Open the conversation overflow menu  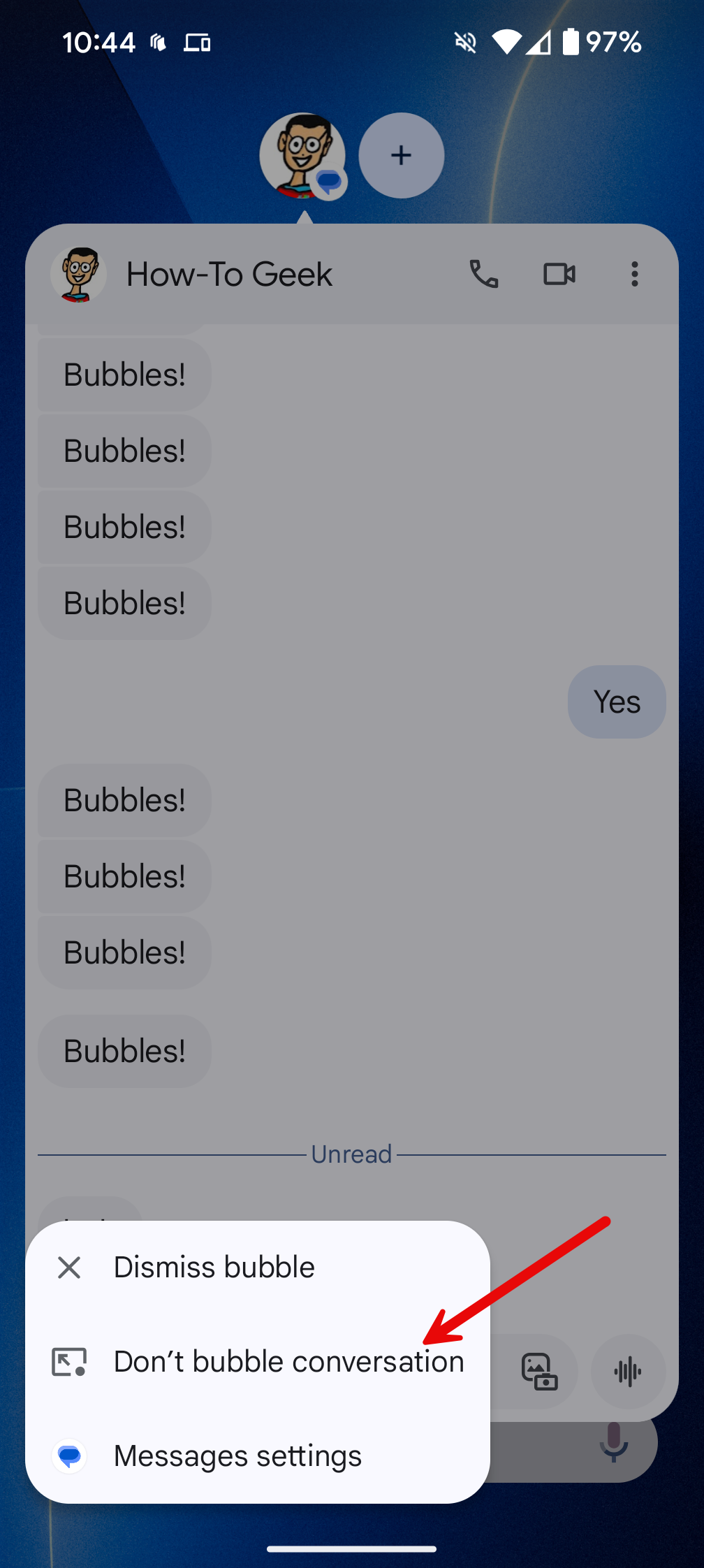pos(634,274)
